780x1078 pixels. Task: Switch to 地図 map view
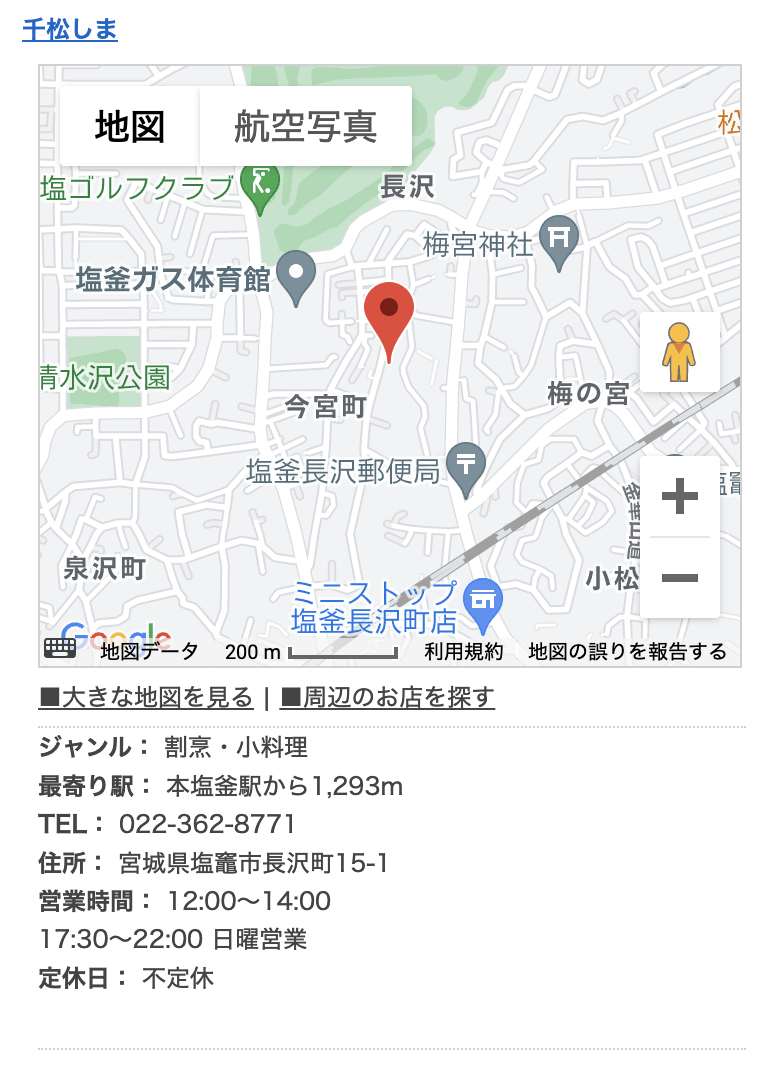pos(130,126)
